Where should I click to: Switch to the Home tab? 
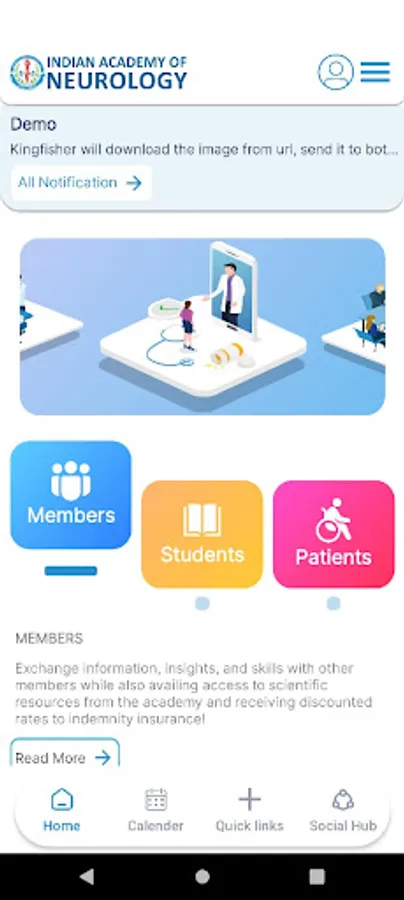[x=61, y=810]
